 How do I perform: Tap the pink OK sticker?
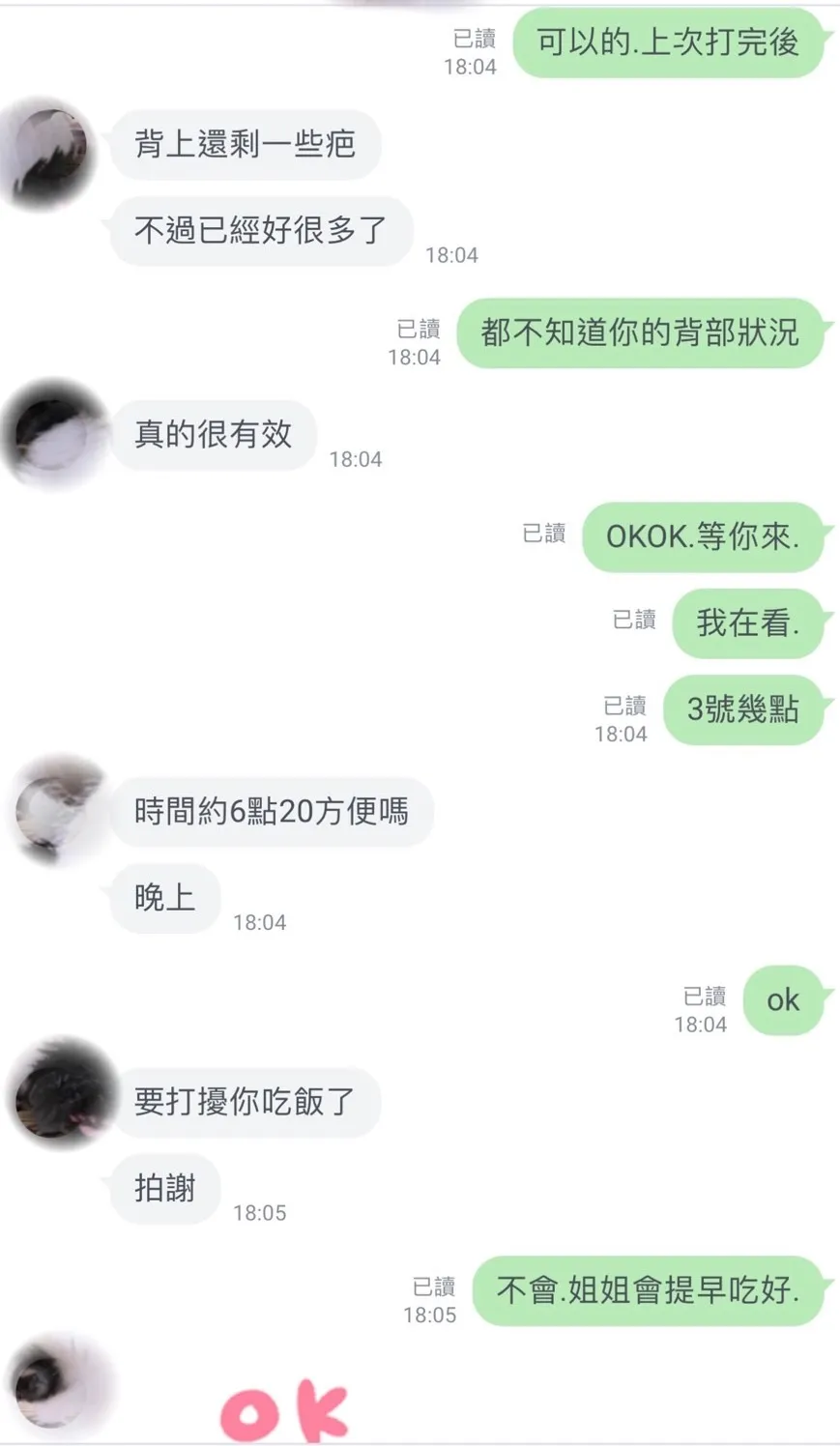coord(284,1412)
